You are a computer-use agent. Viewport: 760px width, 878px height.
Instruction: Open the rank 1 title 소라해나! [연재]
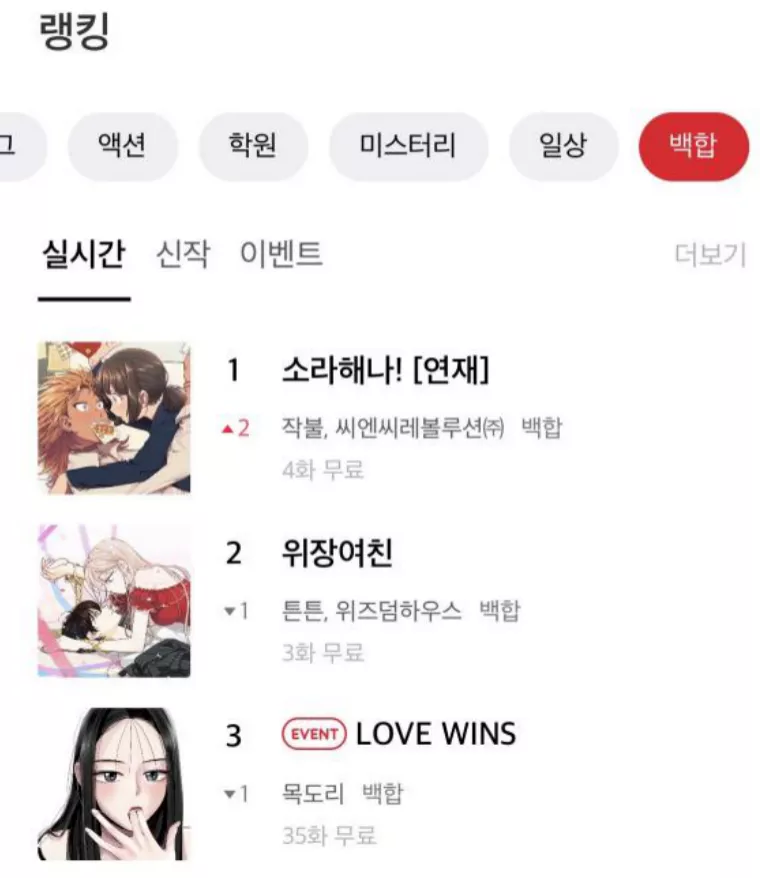tap(385, 372)
